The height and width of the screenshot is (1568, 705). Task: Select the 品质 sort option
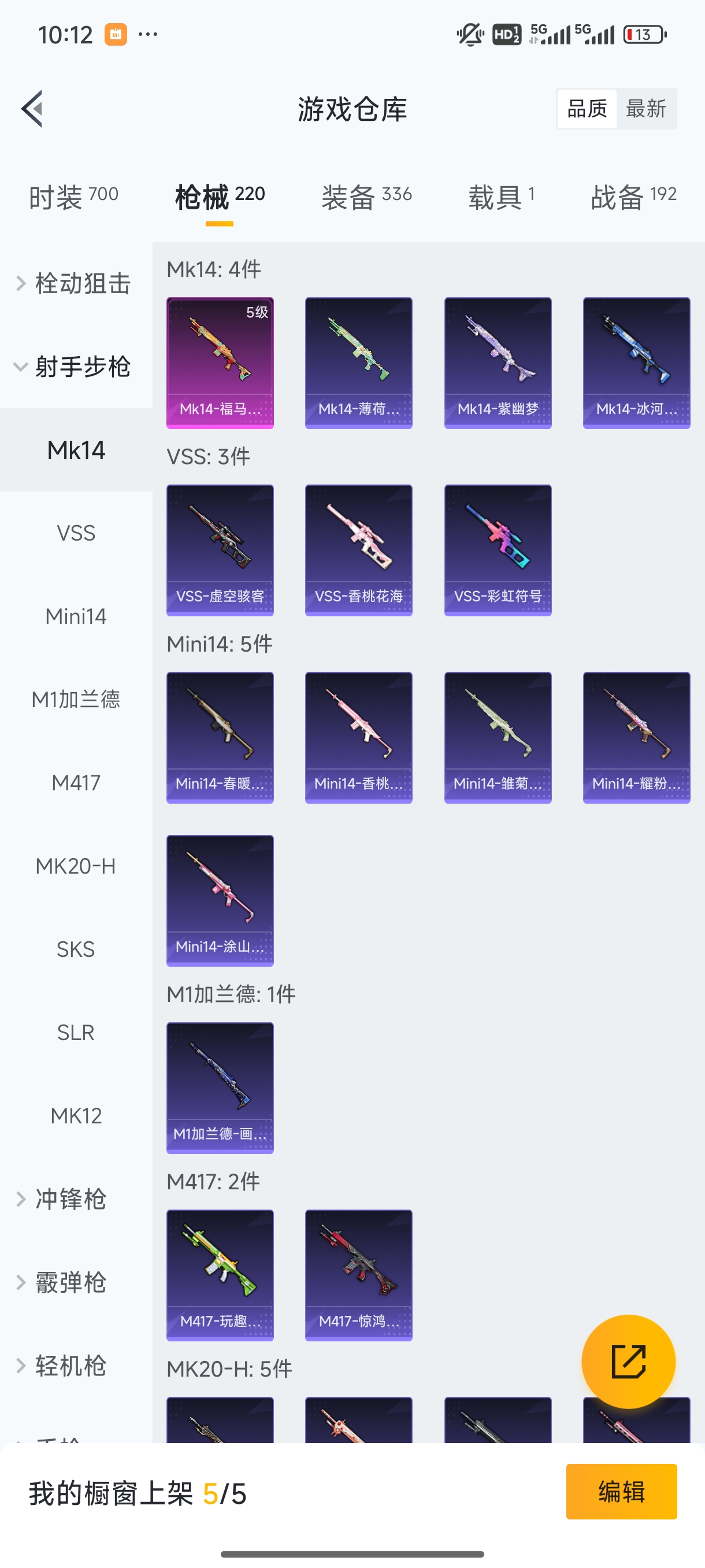[587, 109]
